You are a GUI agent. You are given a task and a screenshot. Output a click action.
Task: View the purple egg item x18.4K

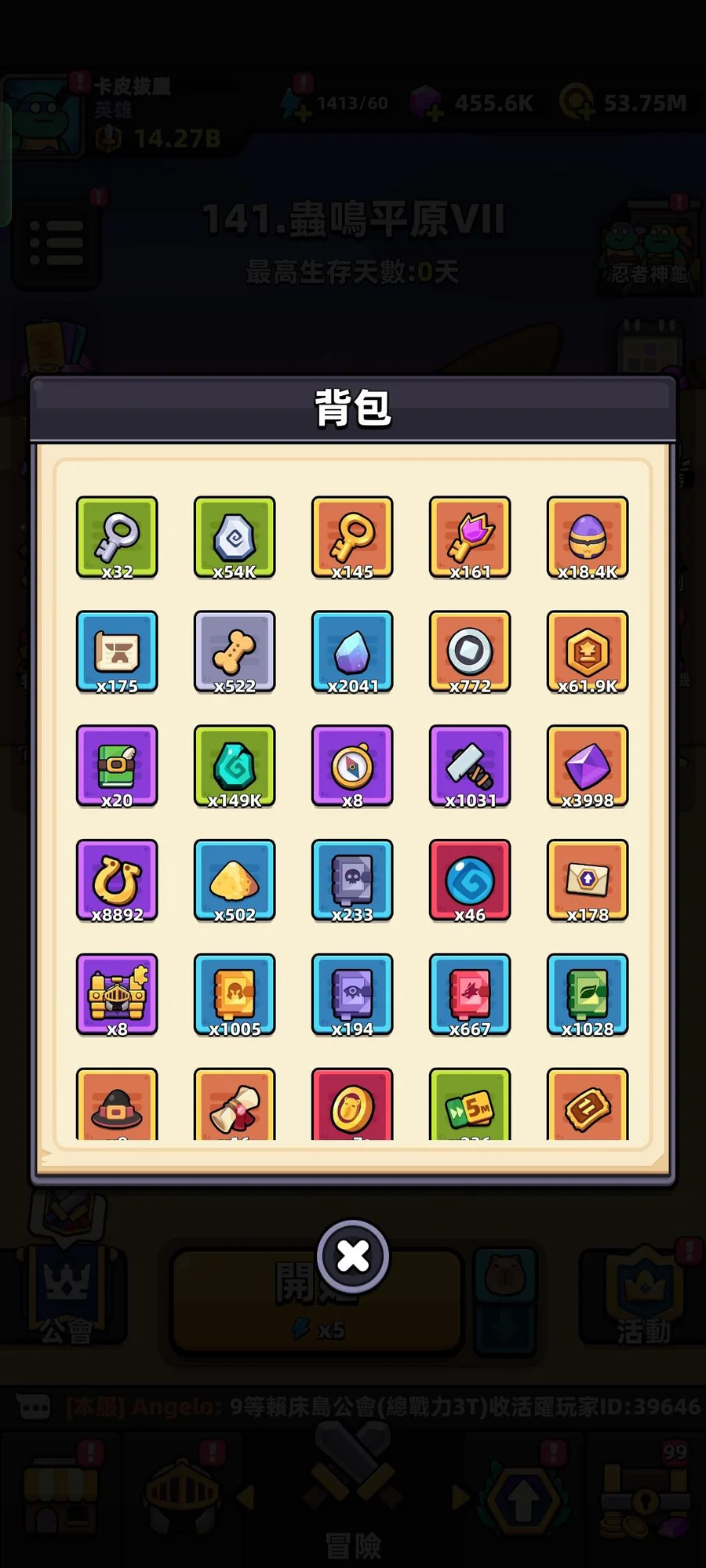(x=588, y=537)
